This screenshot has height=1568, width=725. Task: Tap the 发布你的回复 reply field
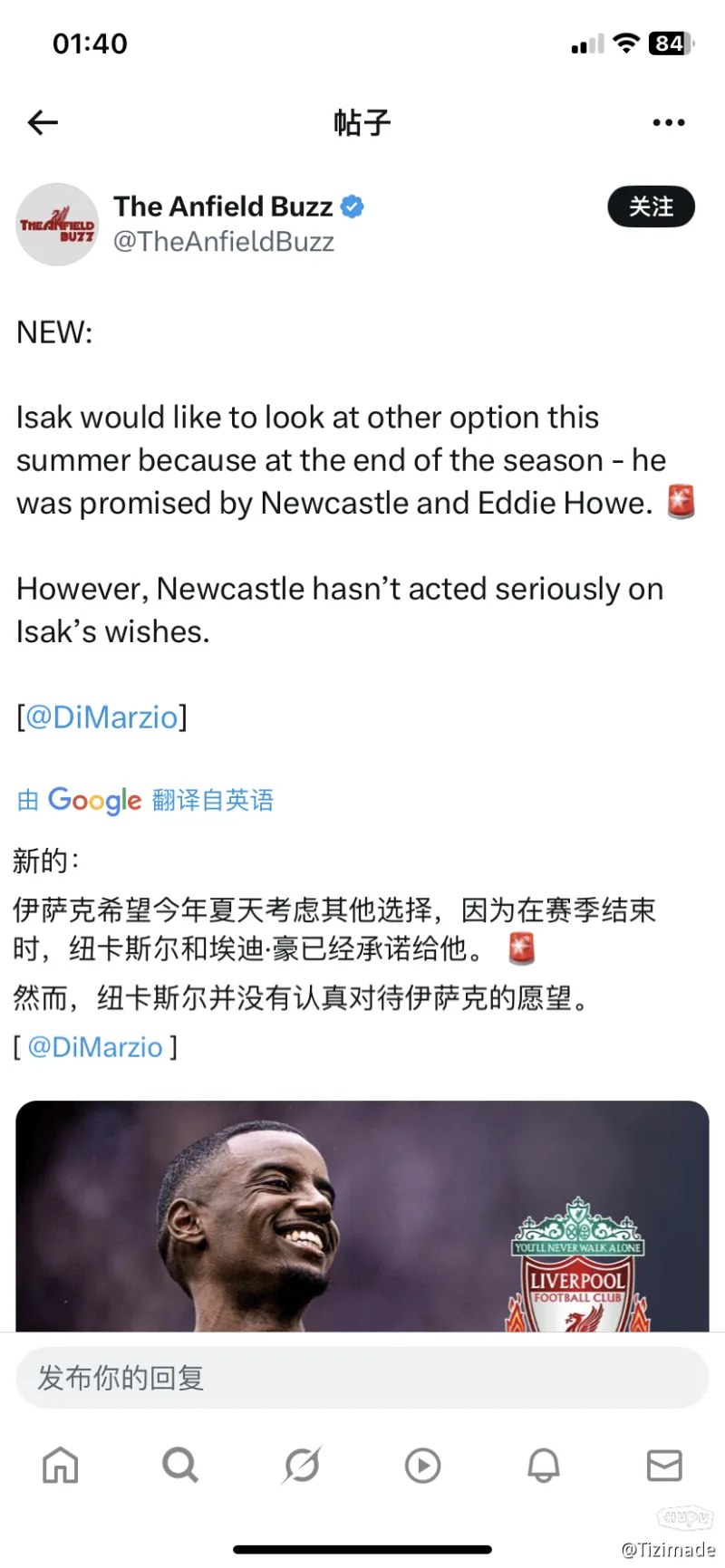point(362,1378)
